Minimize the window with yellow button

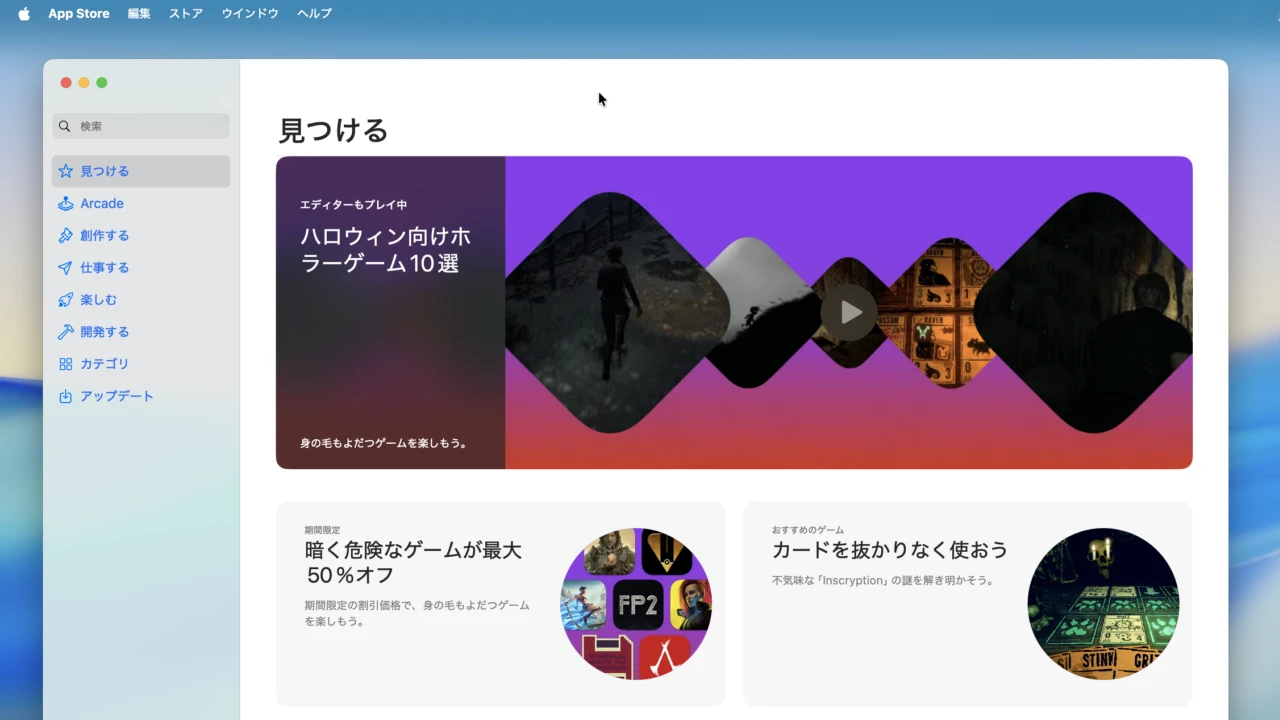click(84, 83)
